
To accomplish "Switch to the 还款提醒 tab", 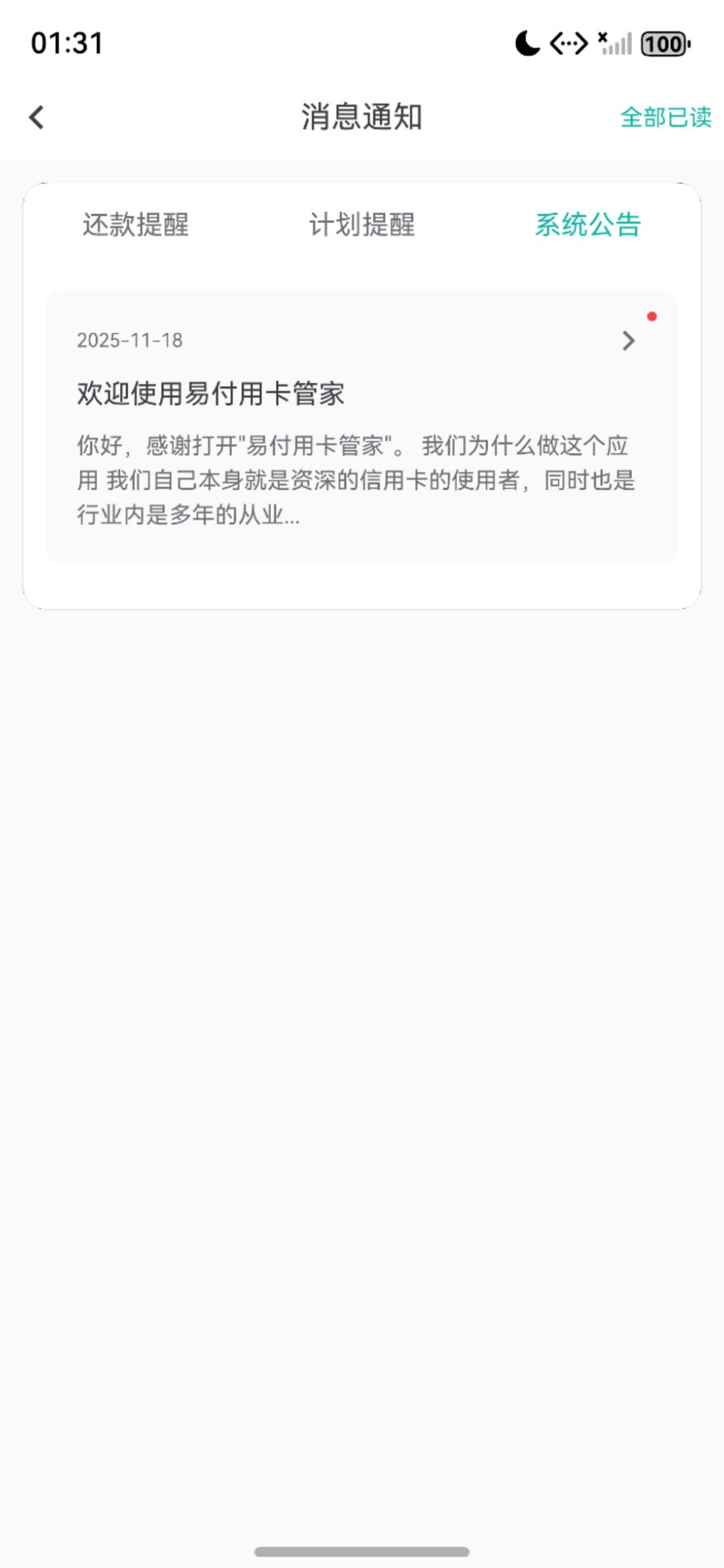I will [x=135, y=225].
